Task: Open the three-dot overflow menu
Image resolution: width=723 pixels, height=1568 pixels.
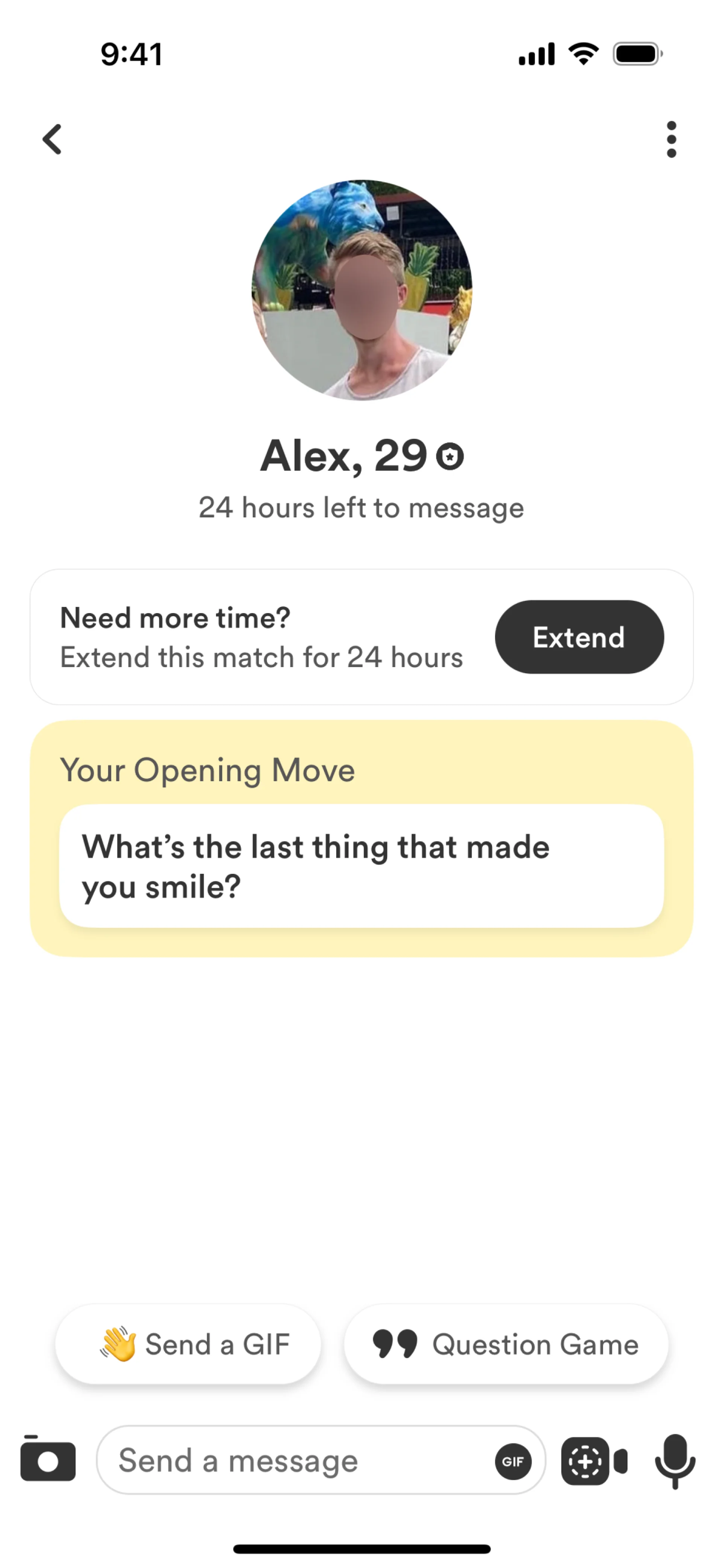Action: point(671,139)
